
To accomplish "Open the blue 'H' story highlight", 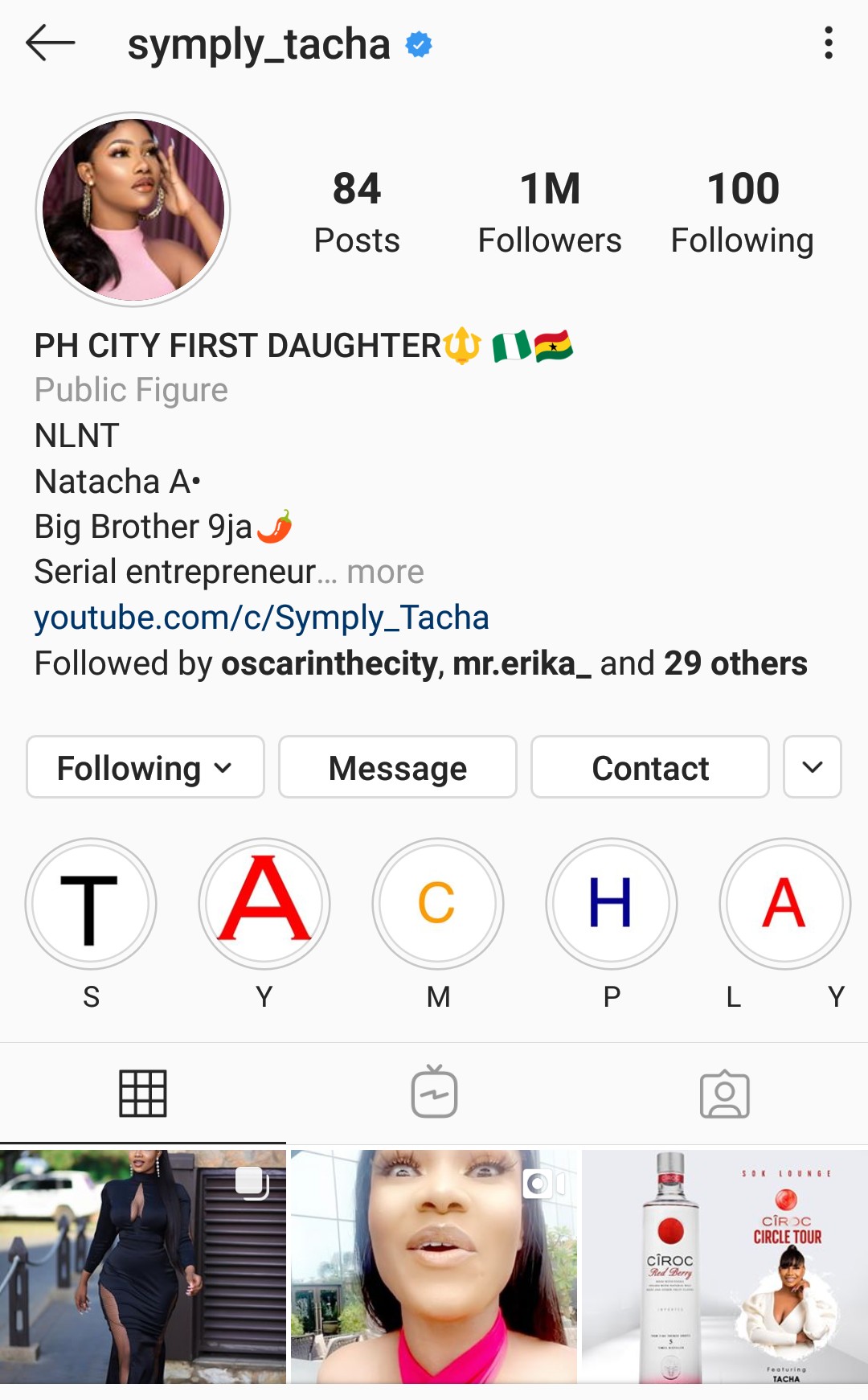I will [x=612, y=904].
